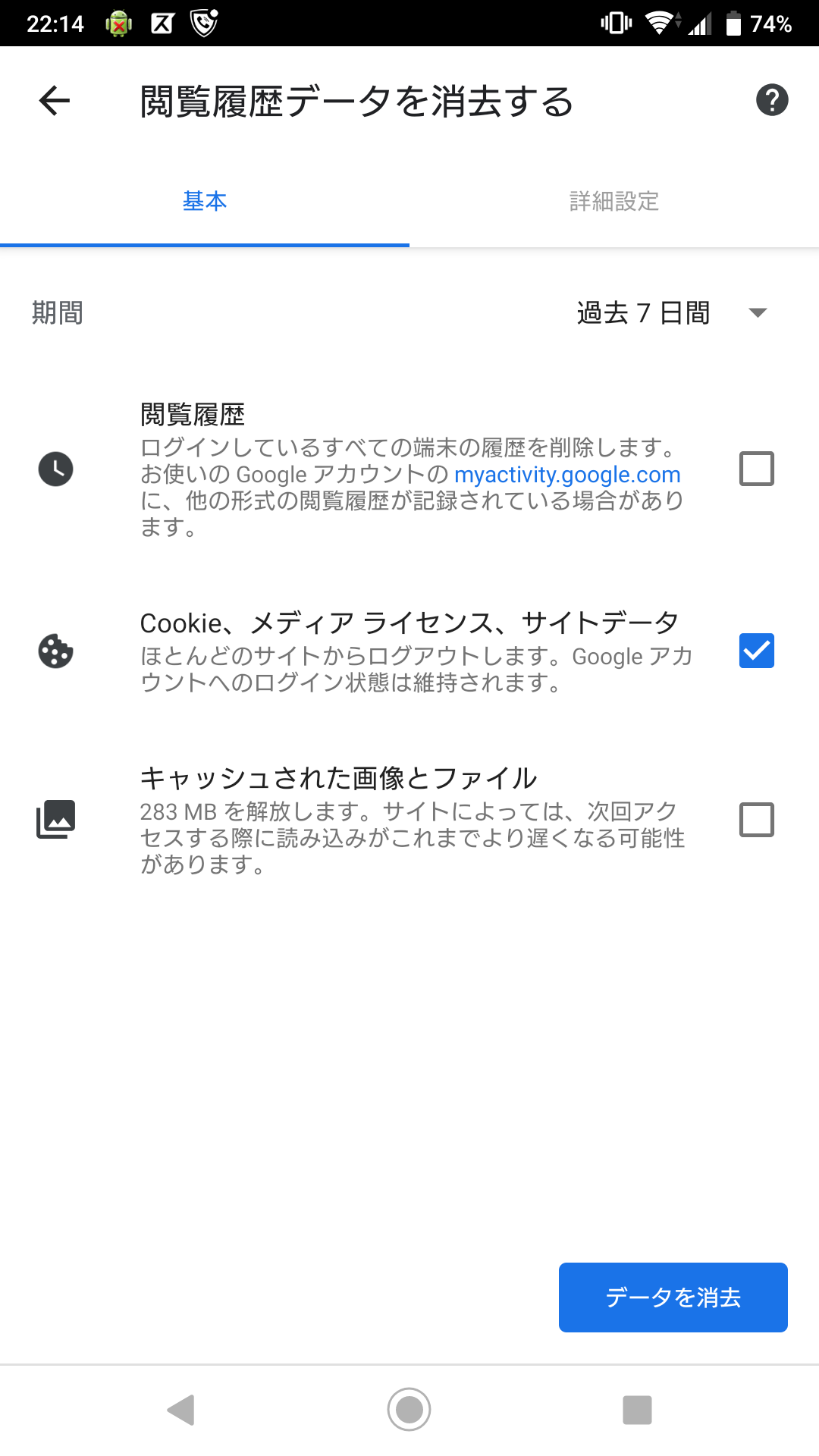Go back using the top-left arrow
Image resolution: width=819 pixels, height=1456 pixels.
point(55,101)
